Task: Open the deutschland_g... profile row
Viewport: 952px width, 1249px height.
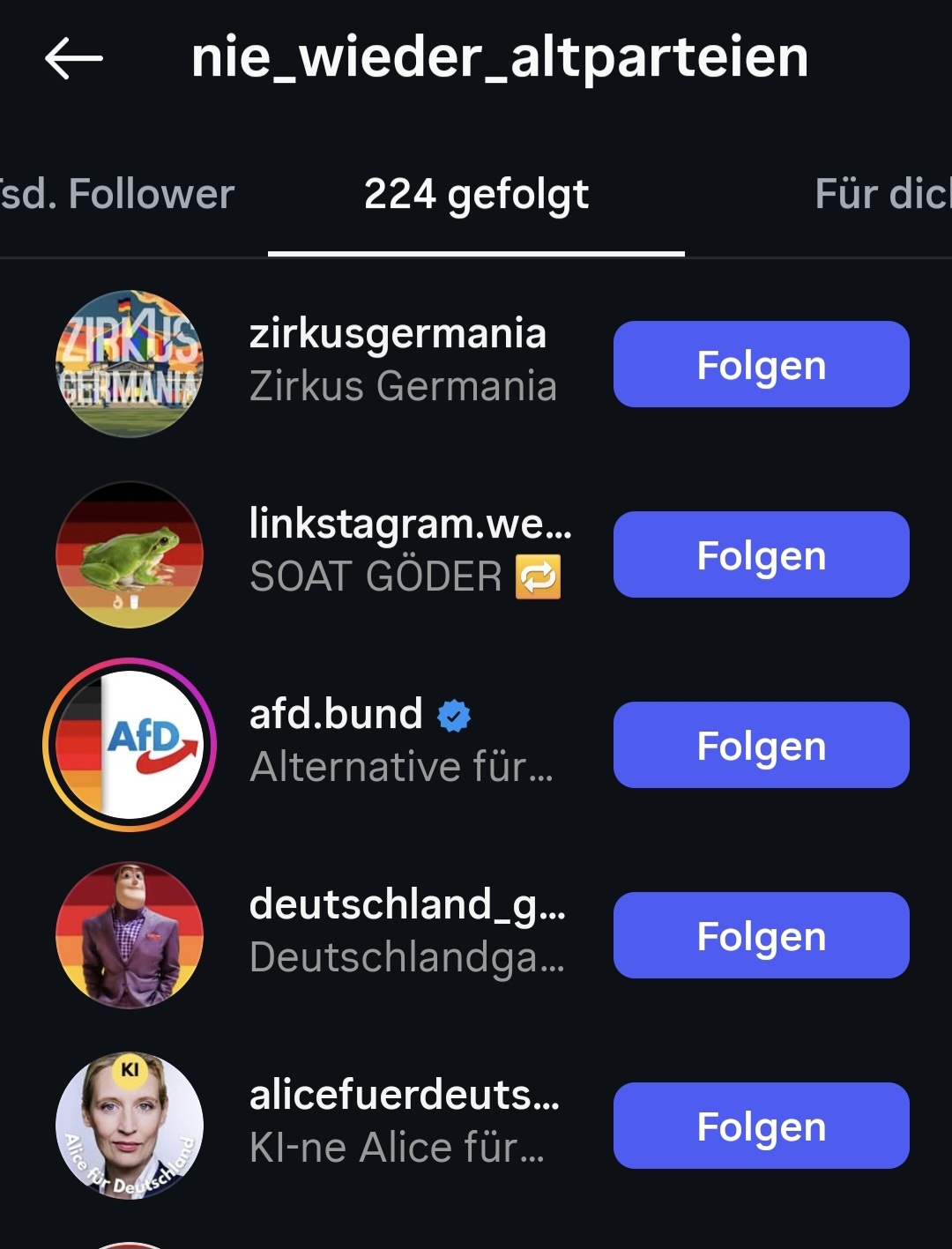Action: pyautogui.click(x=405, y=905)
